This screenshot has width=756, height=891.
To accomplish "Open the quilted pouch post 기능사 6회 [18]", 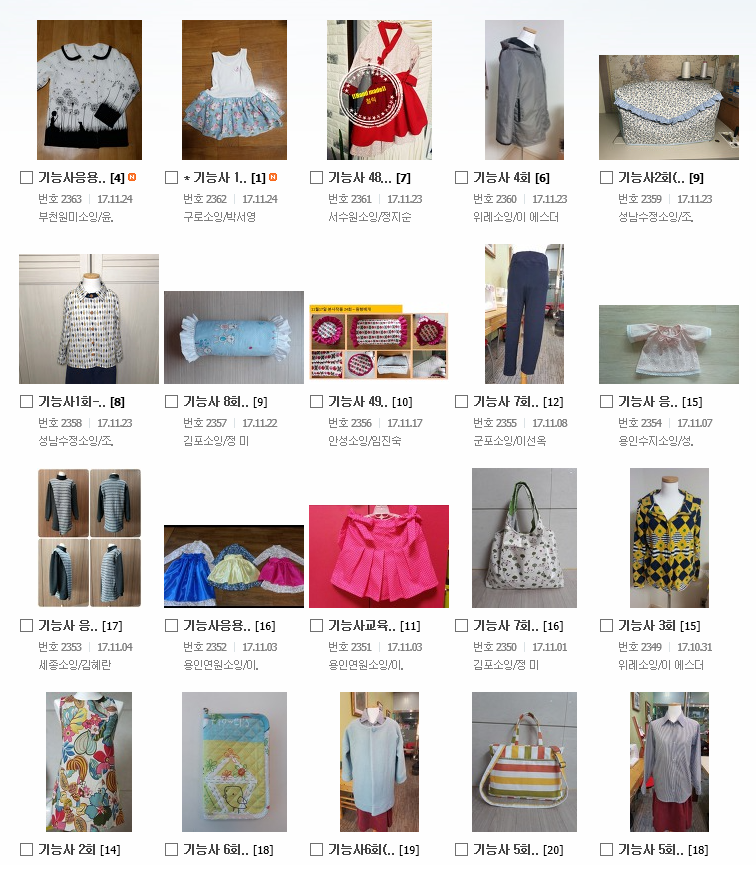I will tap(234, 762).
